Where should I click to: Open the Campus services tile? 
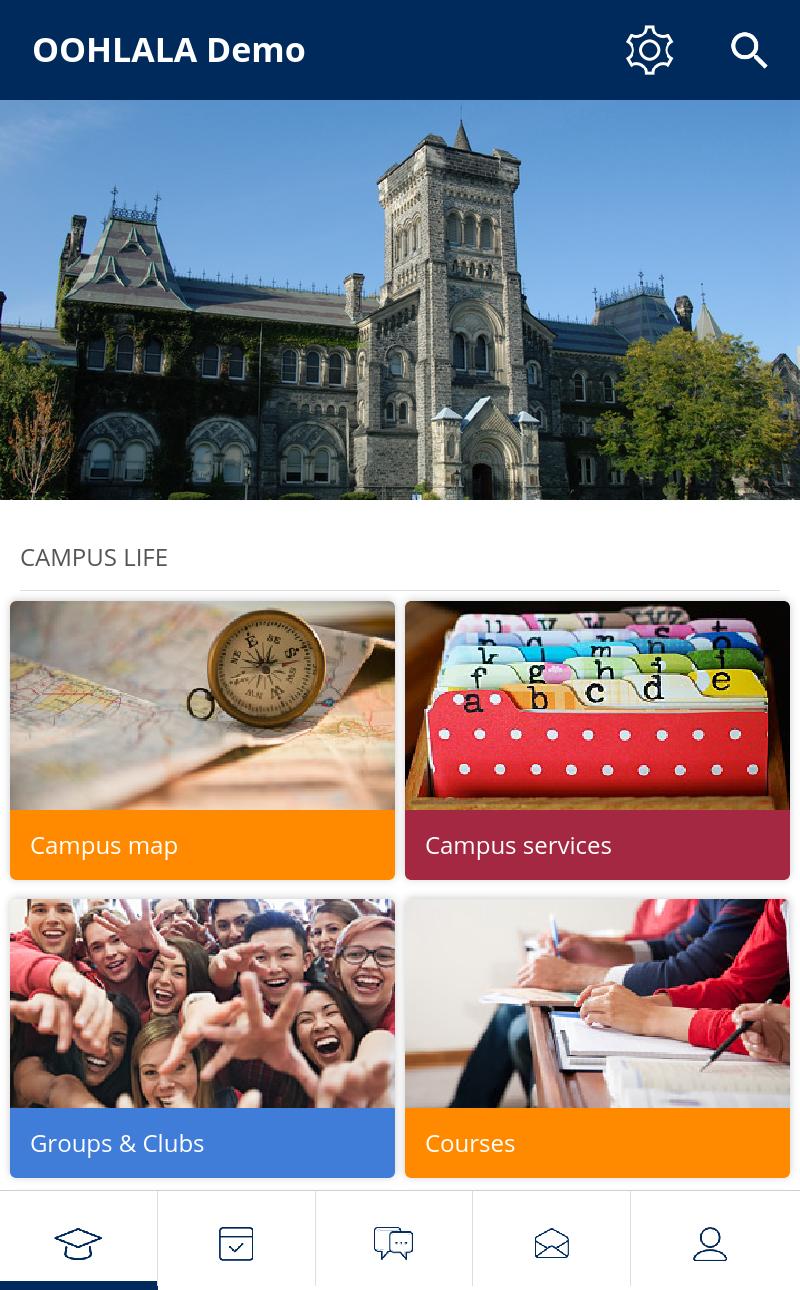(597, 740)
